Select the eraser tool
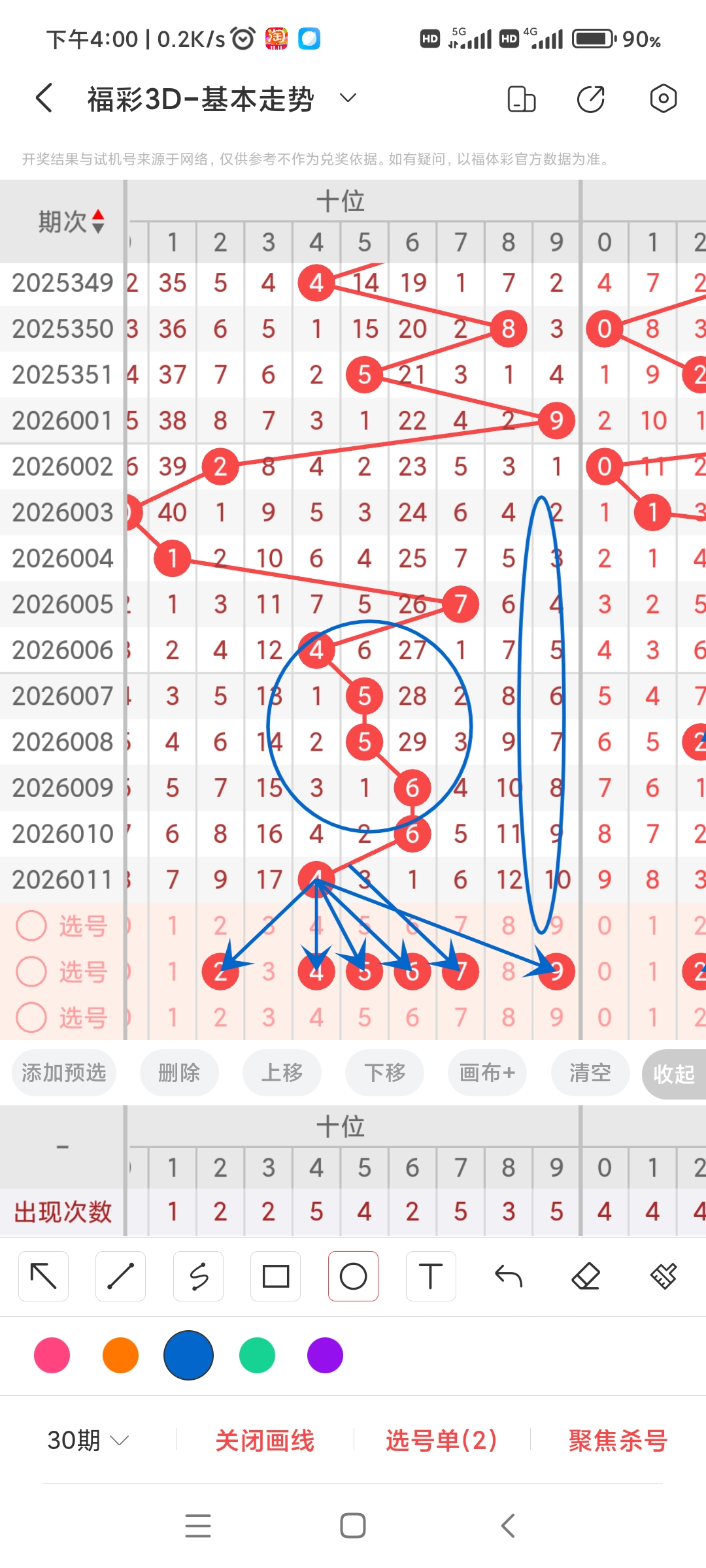Viewport: 706px width, 1568px height. pos(586,1275)
